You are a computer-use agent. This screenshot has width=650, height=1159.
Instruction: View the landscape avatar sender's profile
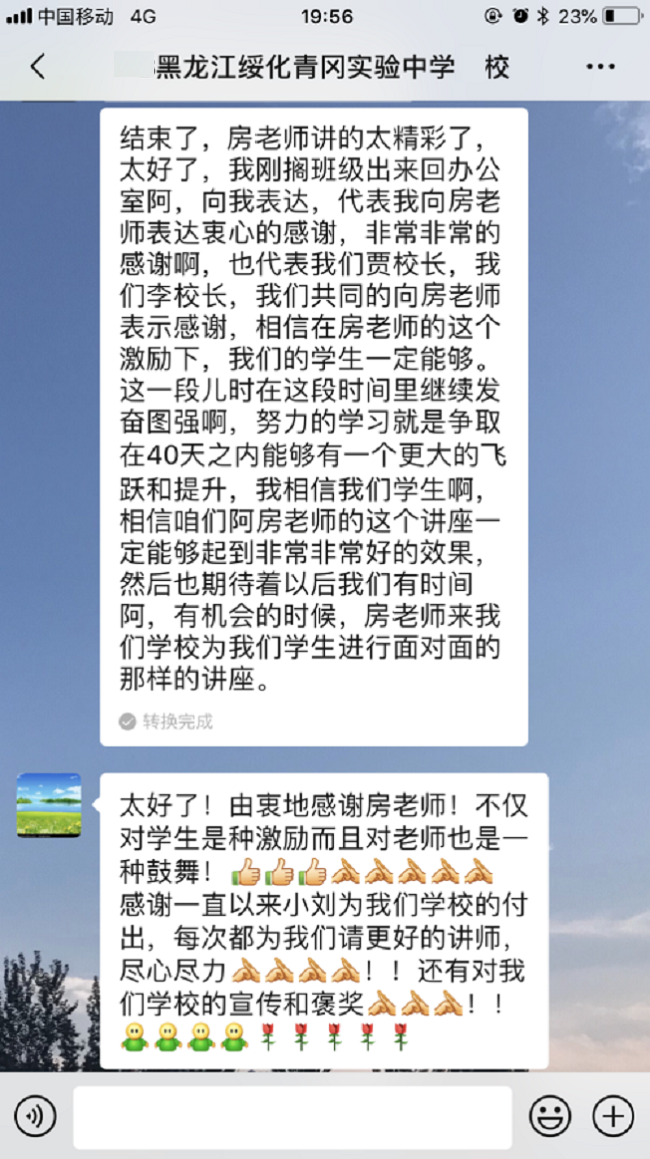(x=49, y=805)
